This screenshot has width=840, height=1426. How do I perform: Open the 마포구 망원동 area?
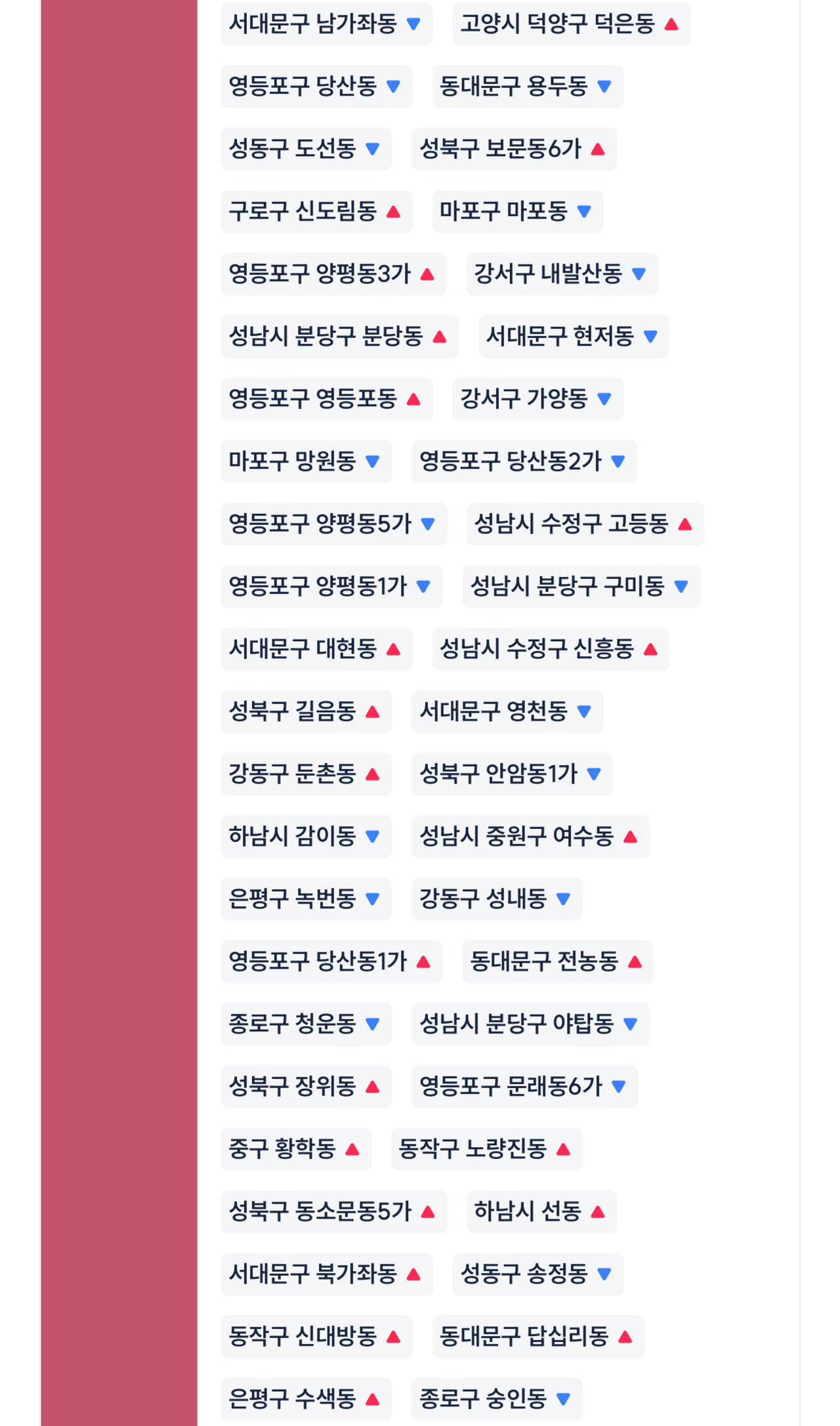[305, 461]
